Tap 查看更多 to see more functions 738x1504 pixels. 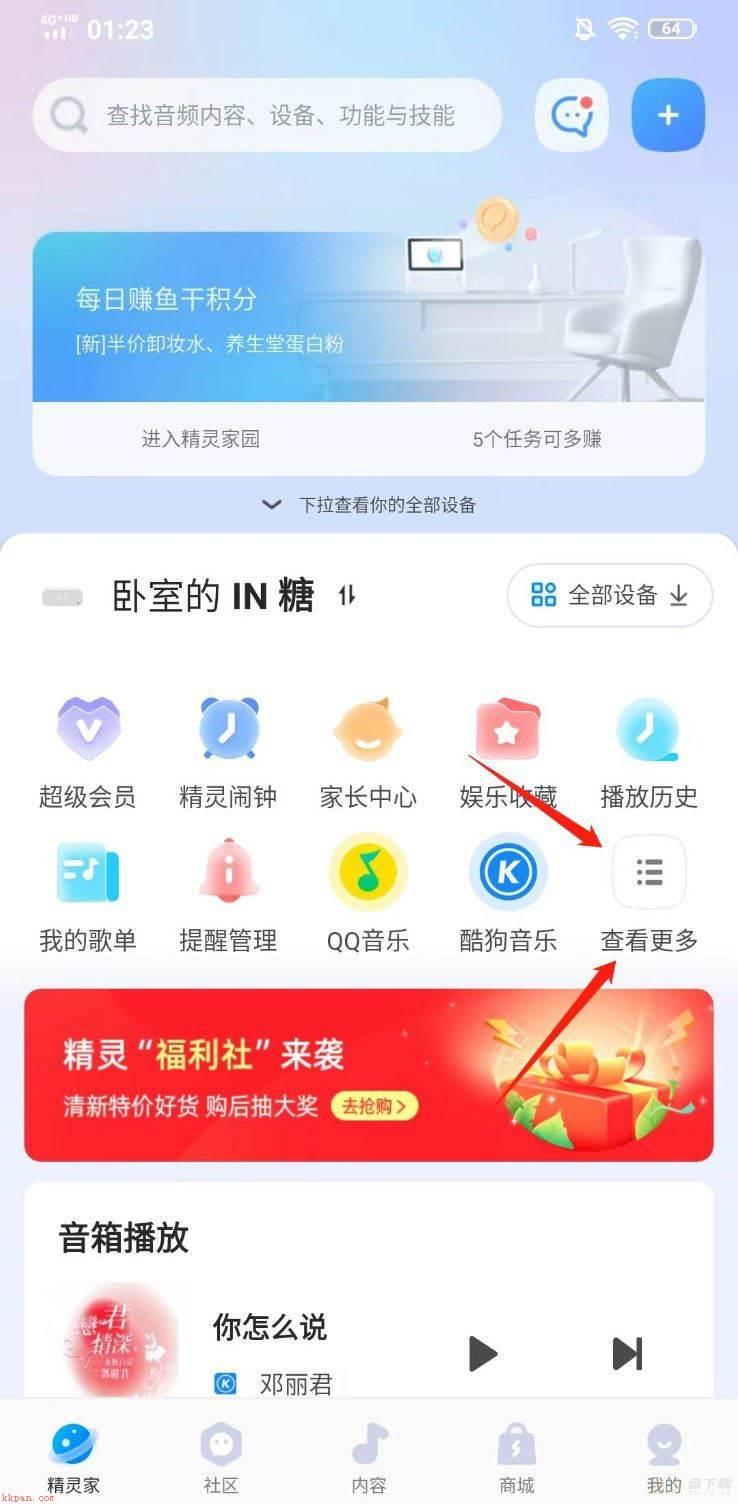(x=649, y=893)
